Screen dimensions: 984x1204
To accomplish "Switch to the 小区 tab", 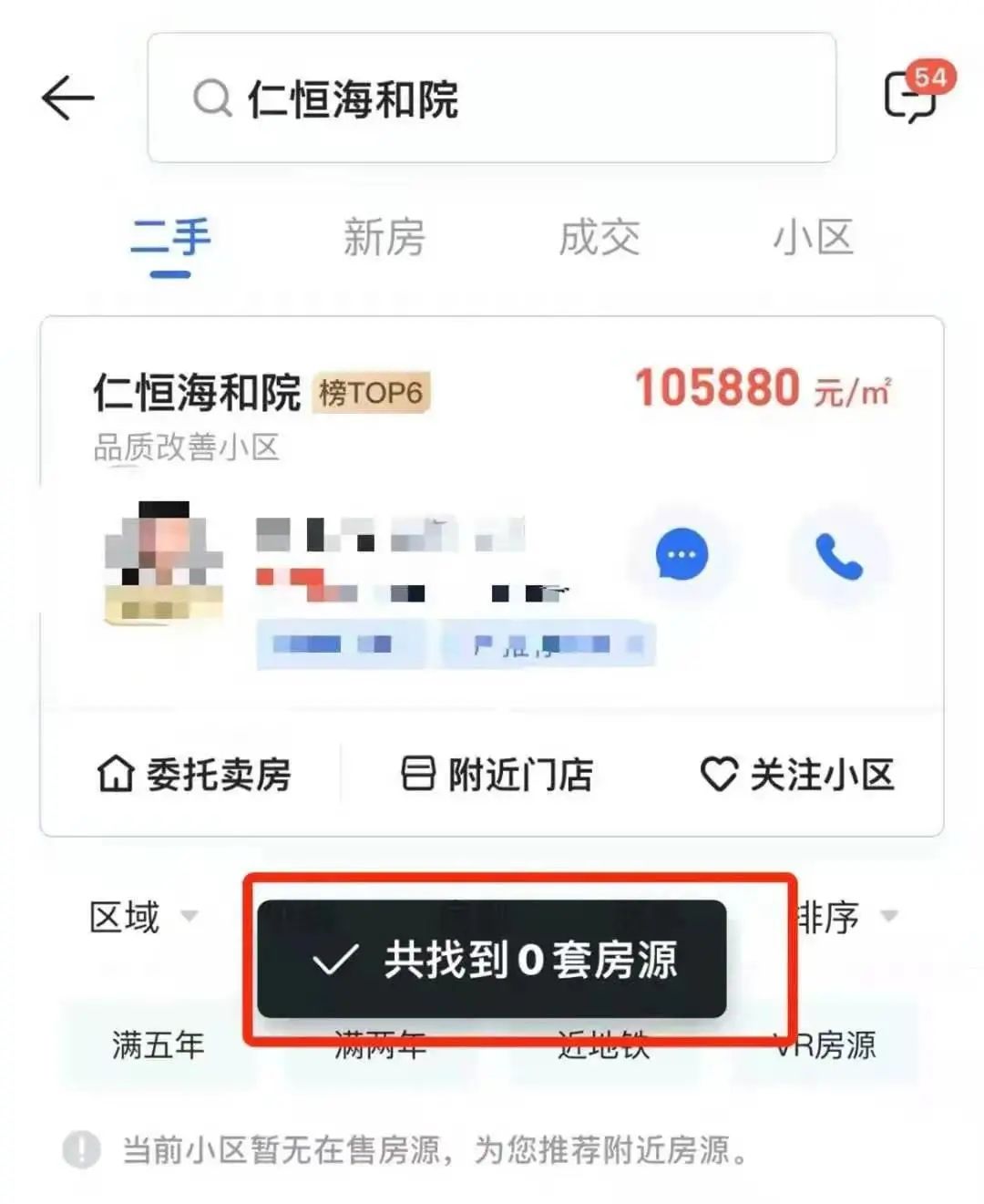I will coord(813,238).
